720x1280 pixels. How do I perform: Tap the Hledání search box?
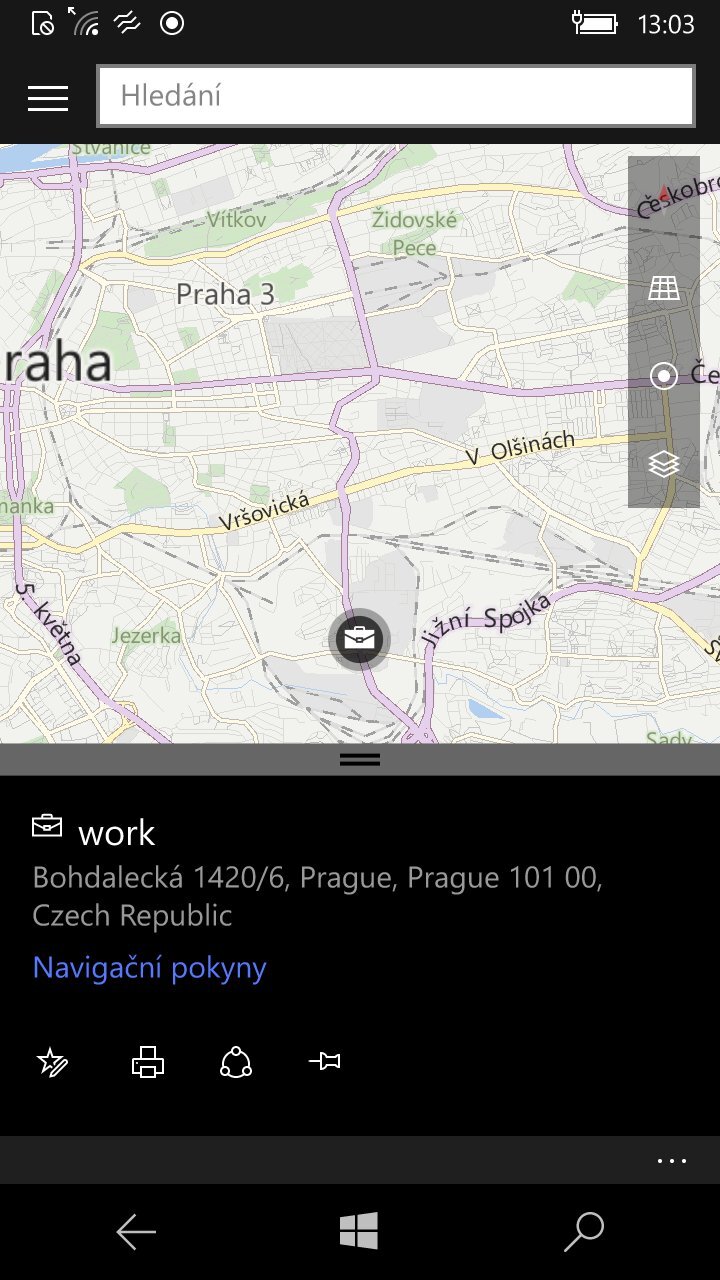(395, 94)
